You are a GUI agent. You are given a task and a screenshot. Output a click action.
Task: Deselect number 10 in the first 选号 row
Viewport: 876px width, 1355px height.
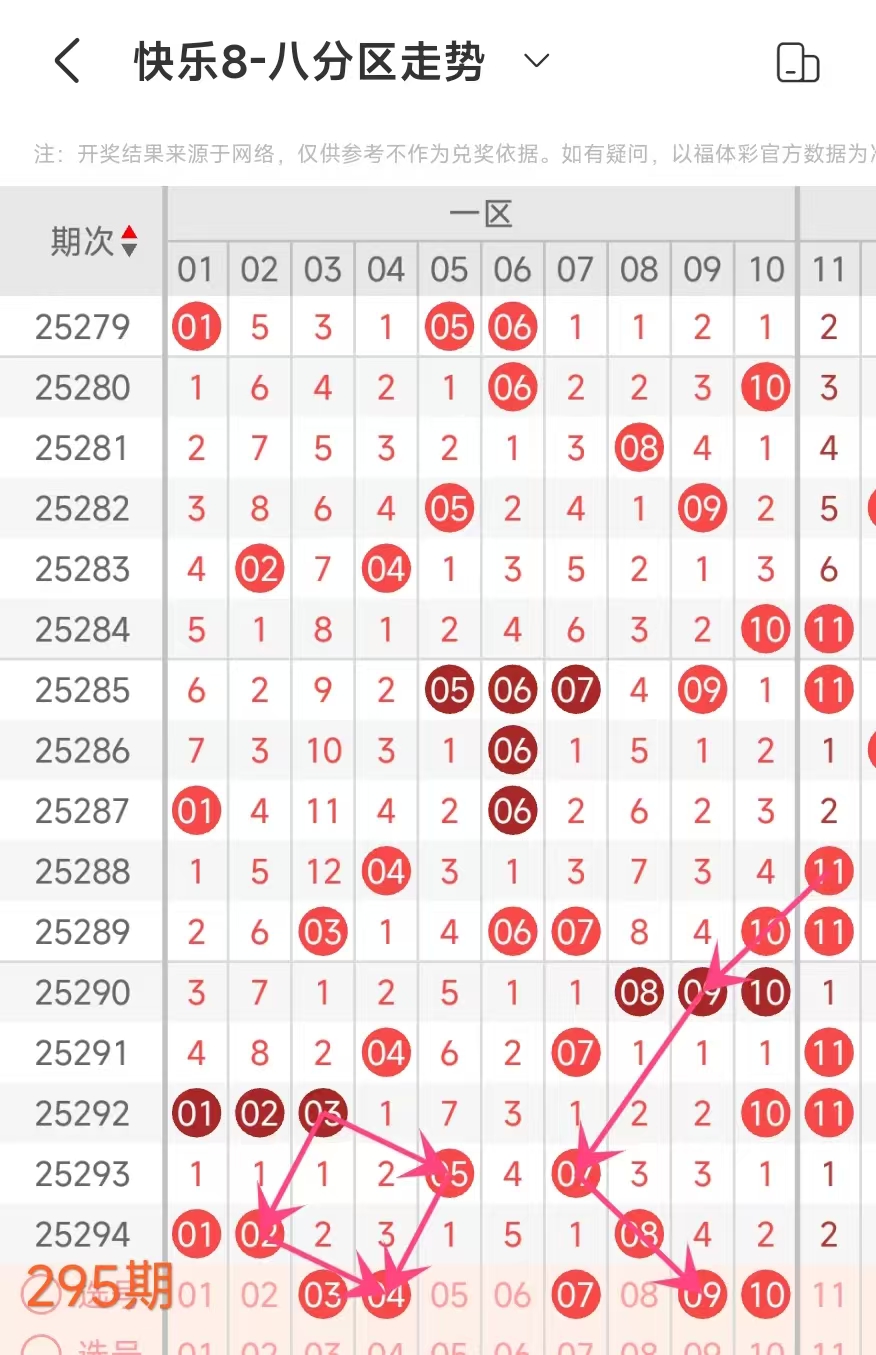[766, 1296]
